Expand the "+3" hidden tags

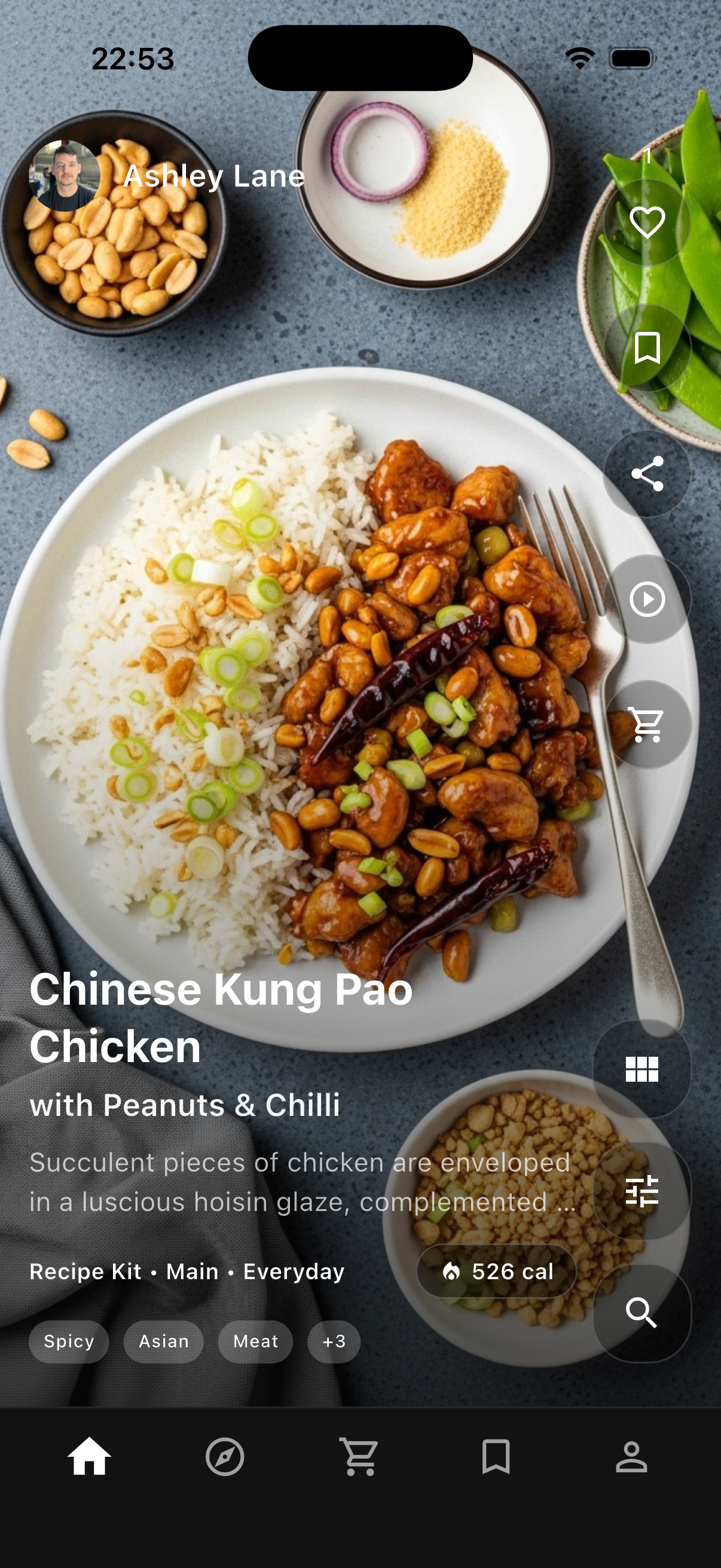[334, 1341]
